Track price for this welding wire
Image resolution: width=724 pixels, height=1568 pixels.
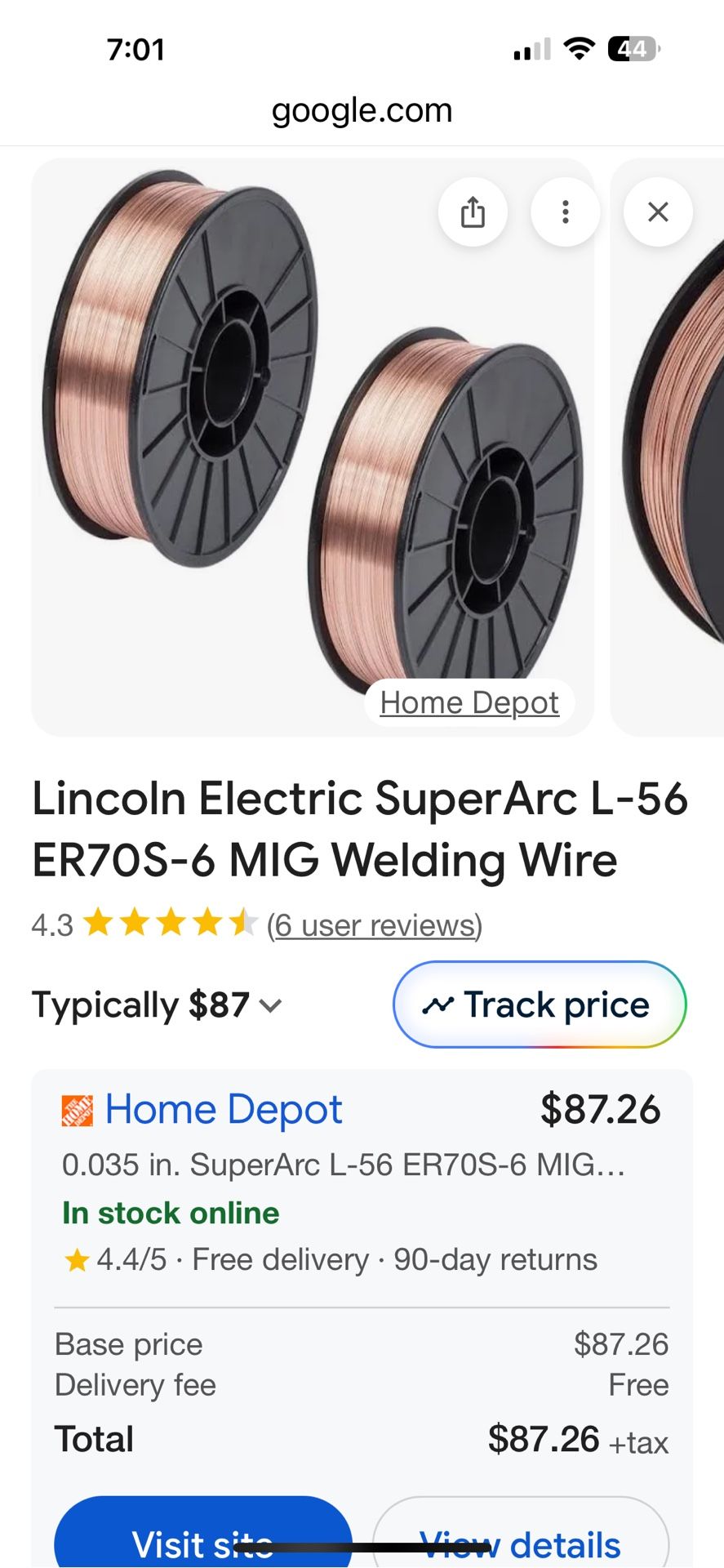click(x=540, y=1004)
